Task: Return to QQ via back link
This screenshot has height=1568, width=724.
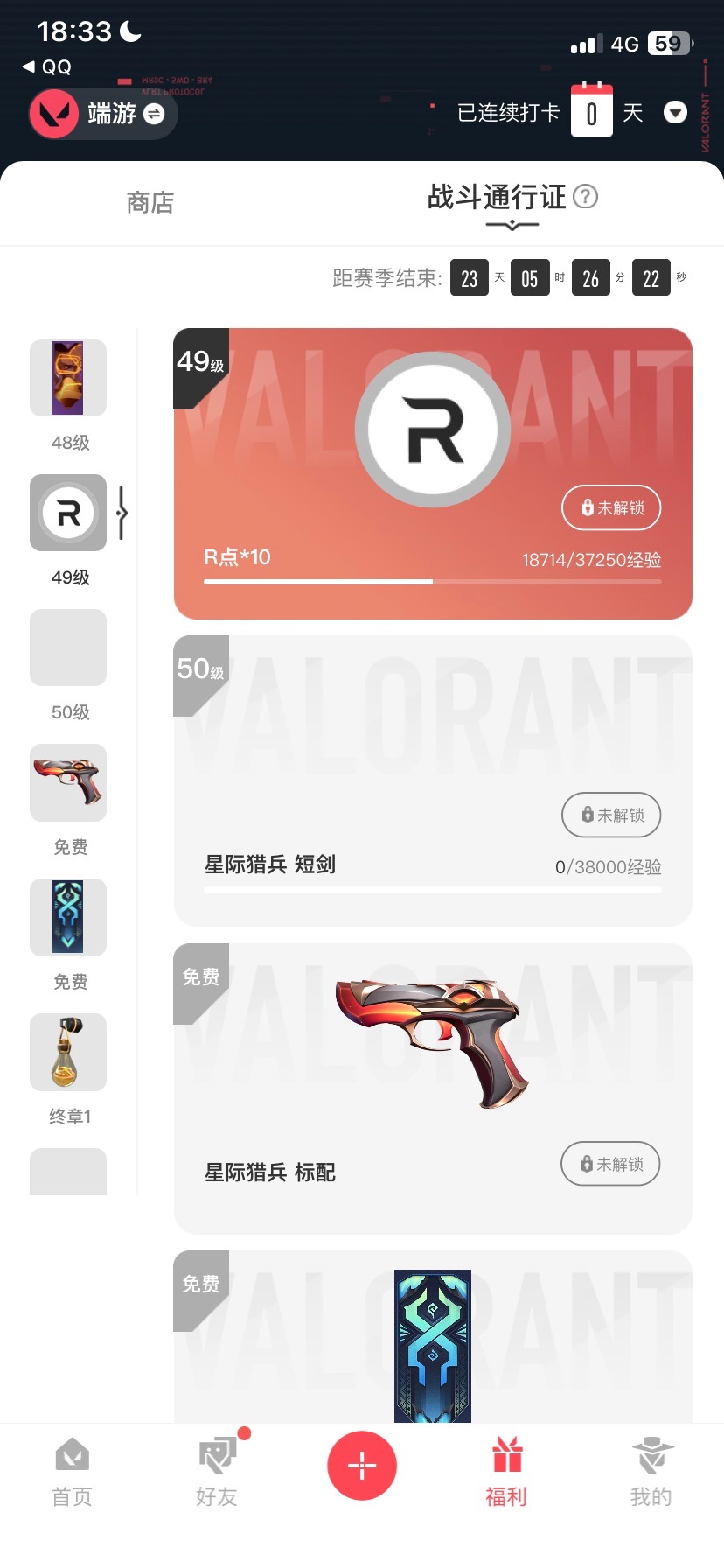Action: click(x=47, y=66)
